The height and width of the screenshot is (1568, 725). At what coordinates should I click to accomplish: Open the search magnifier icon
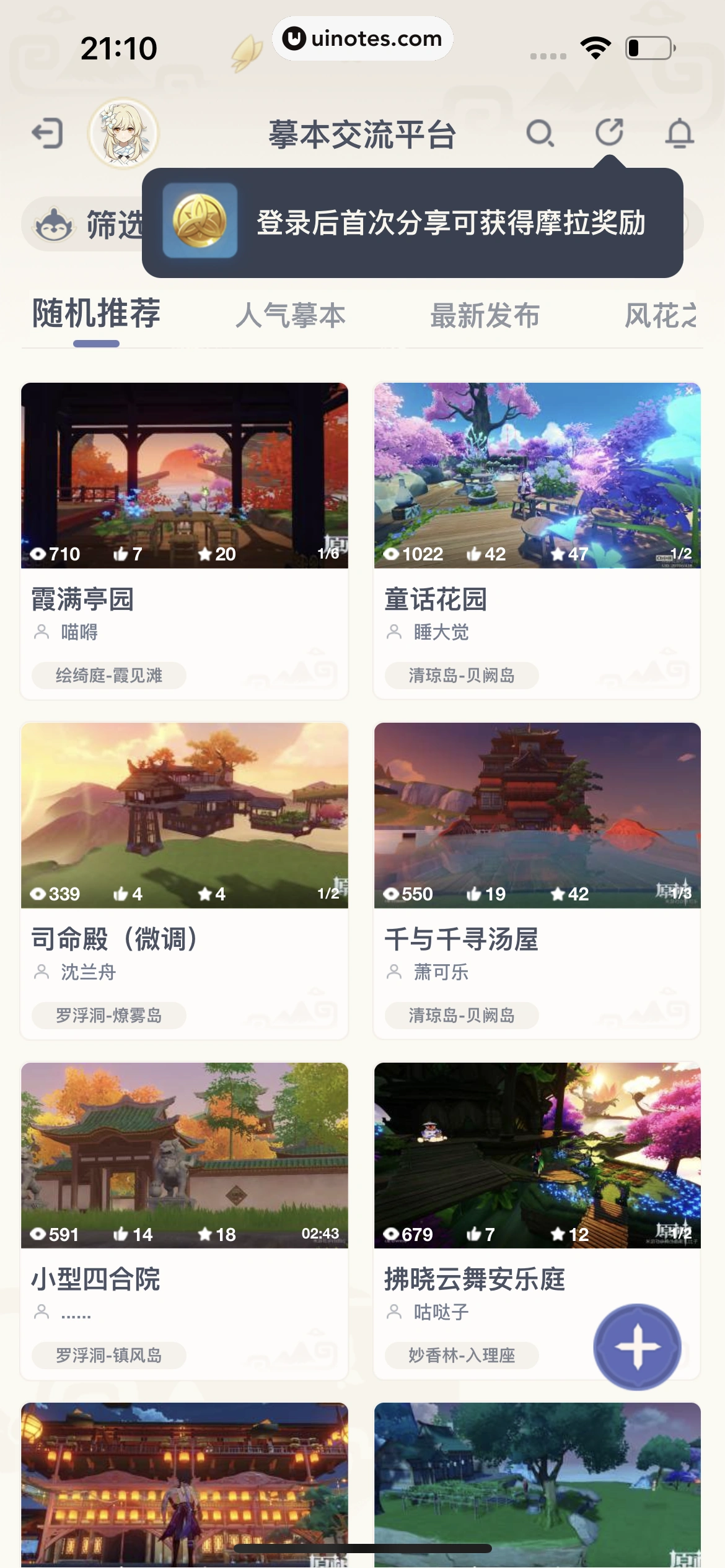click(540, 133)
